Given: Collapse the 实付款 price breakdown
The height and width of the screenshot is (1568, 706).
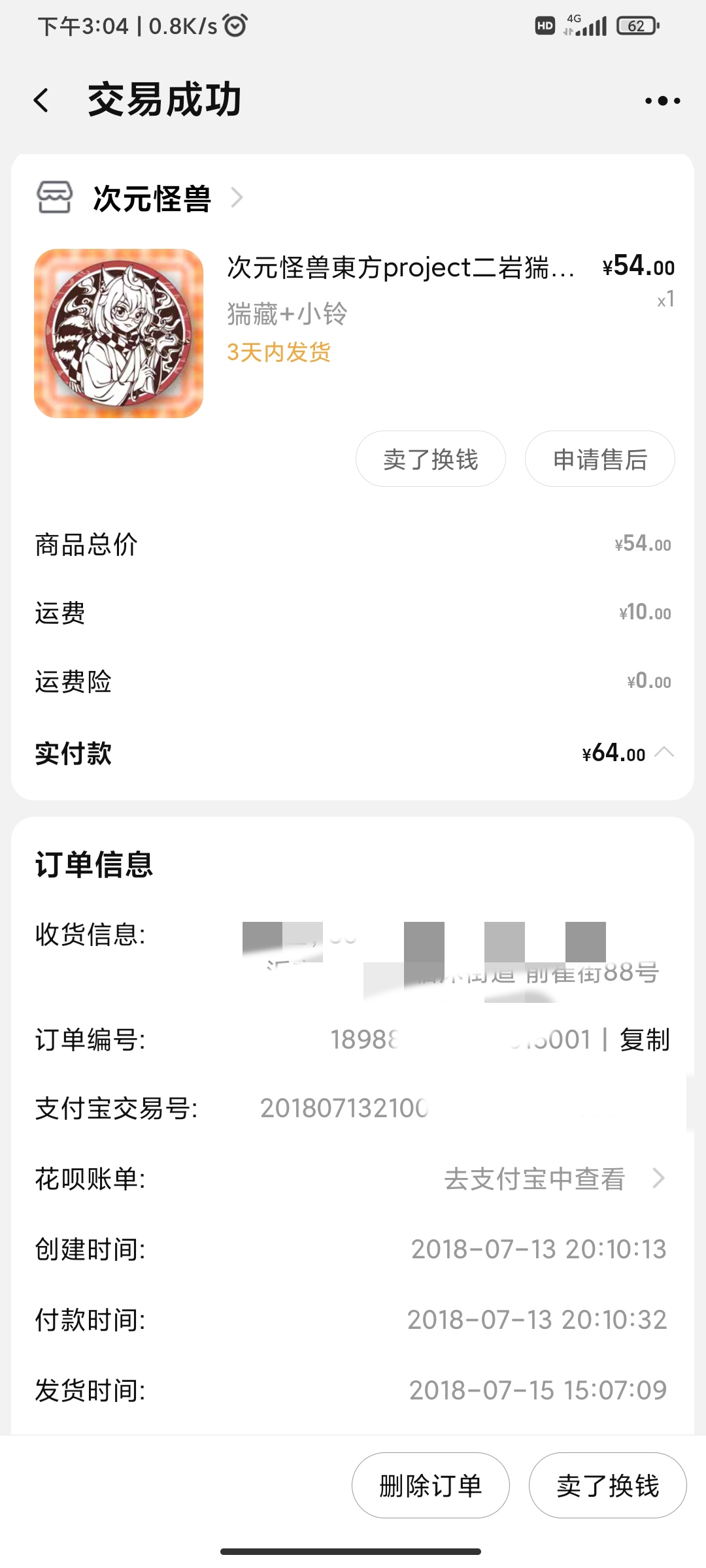Looking at the screenshot, I should 664,753.
